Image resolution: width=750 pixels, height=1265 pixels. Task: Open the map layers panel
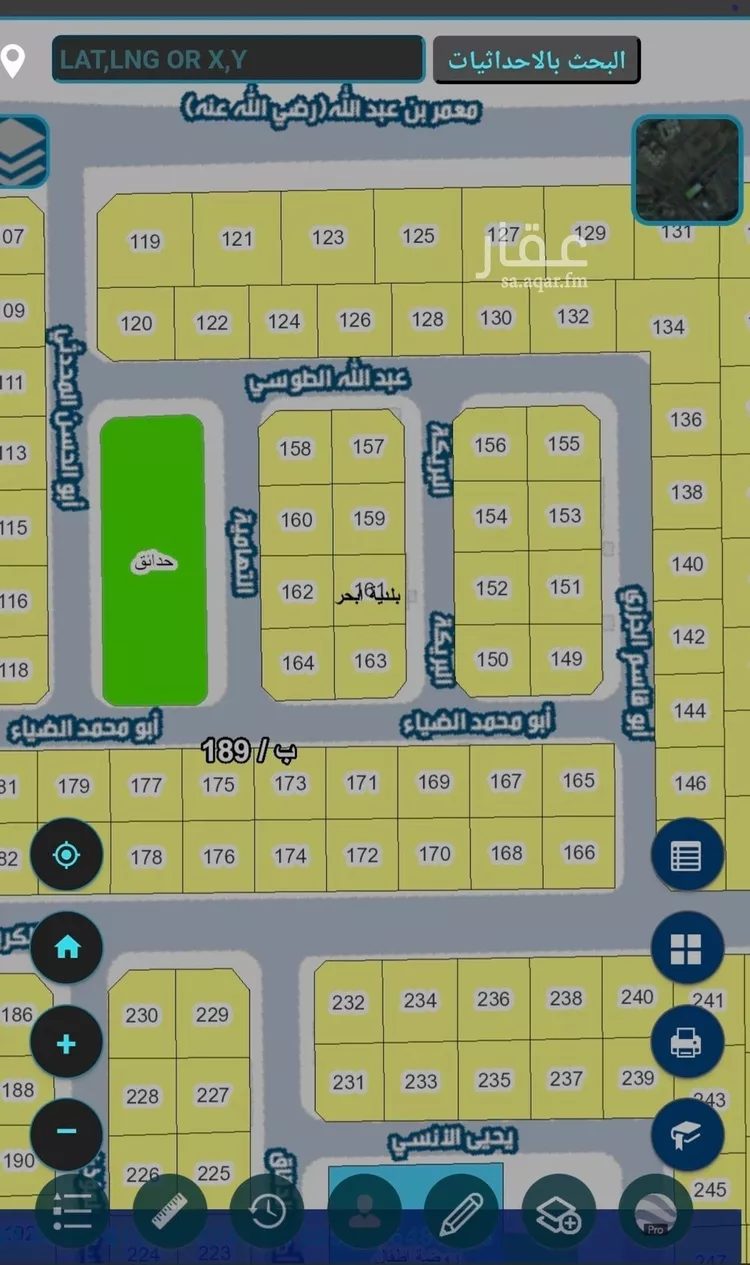pyautogui.click(x=22, y=152)
